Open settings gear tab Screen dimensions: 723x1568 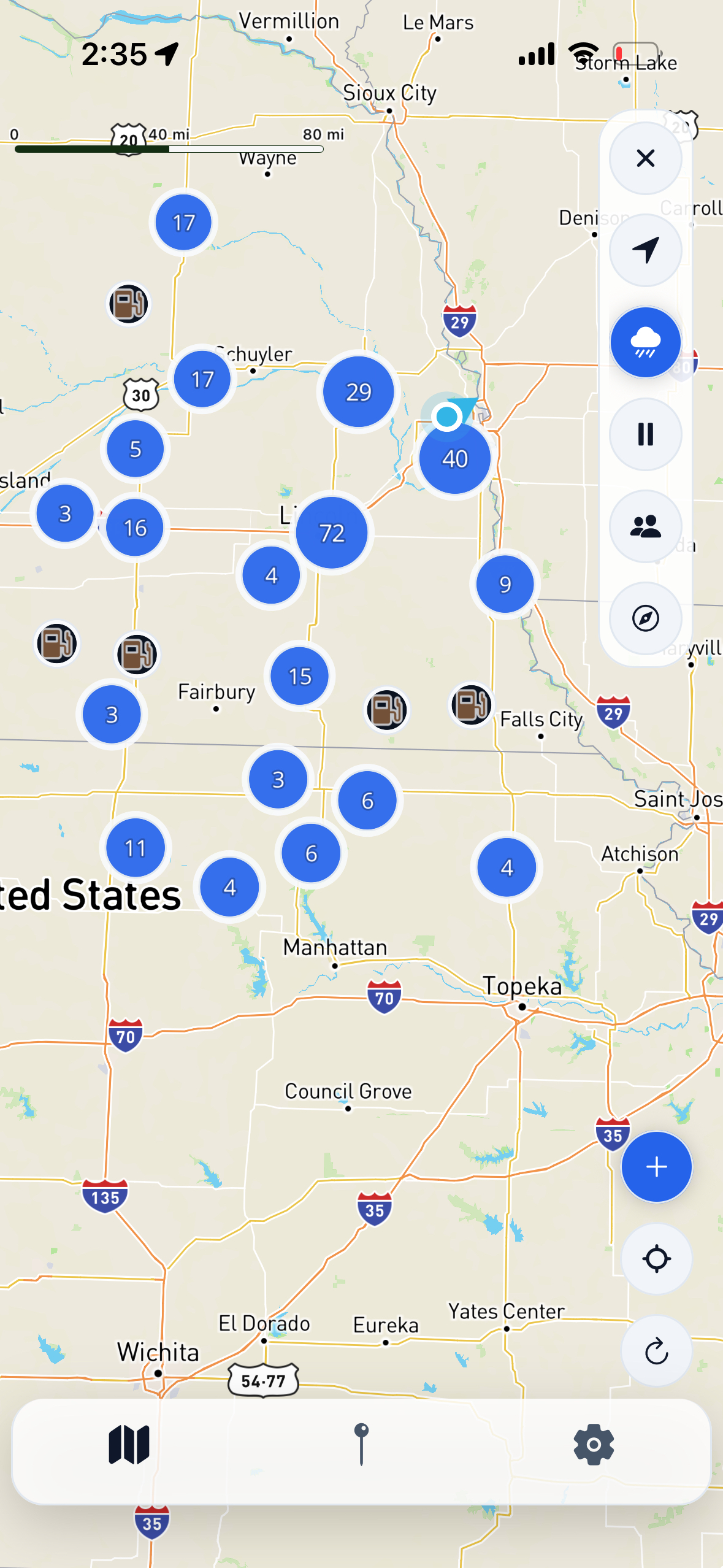[x=594, y=1444]
